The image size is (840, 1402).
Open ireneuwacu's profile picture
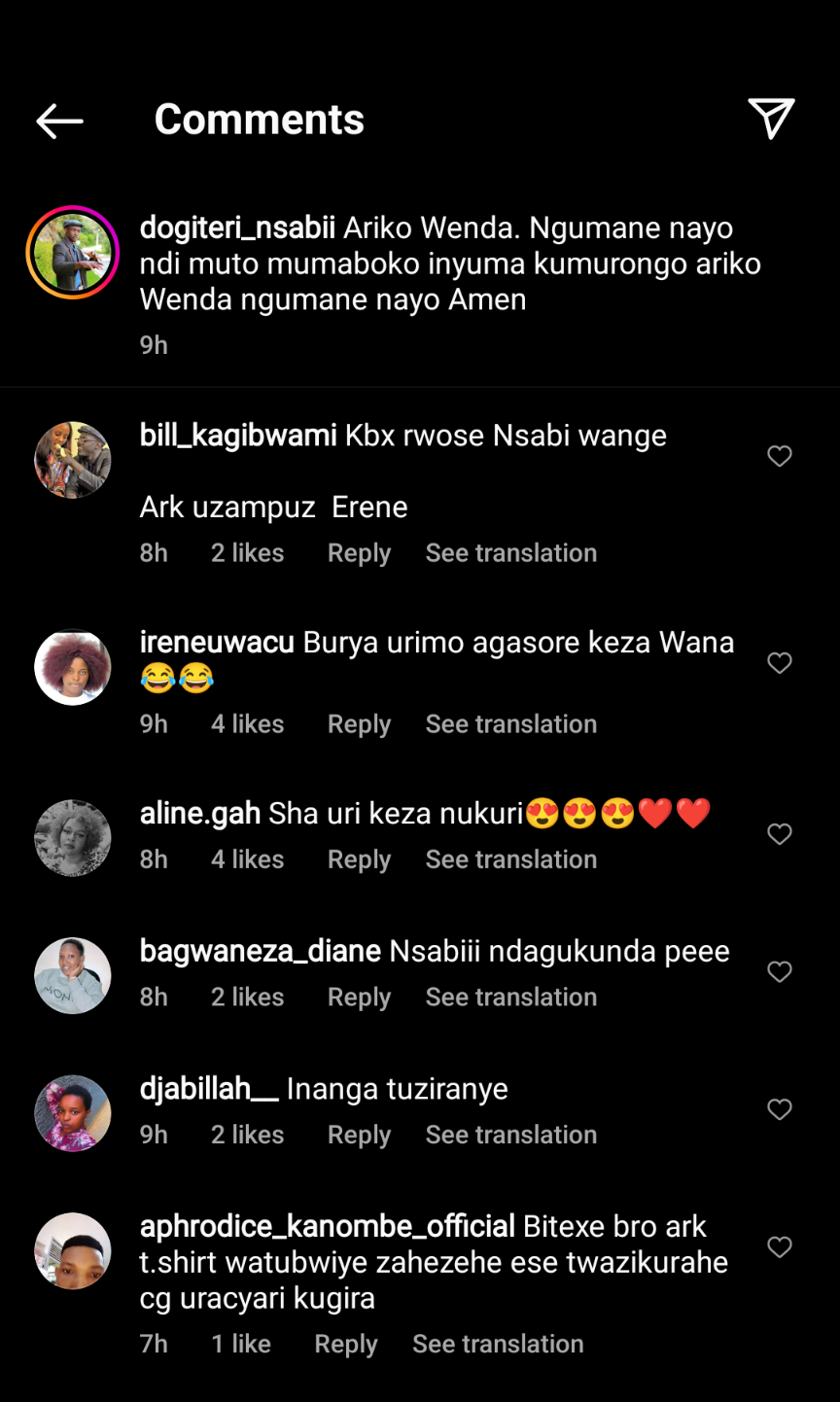coord(73,667)
